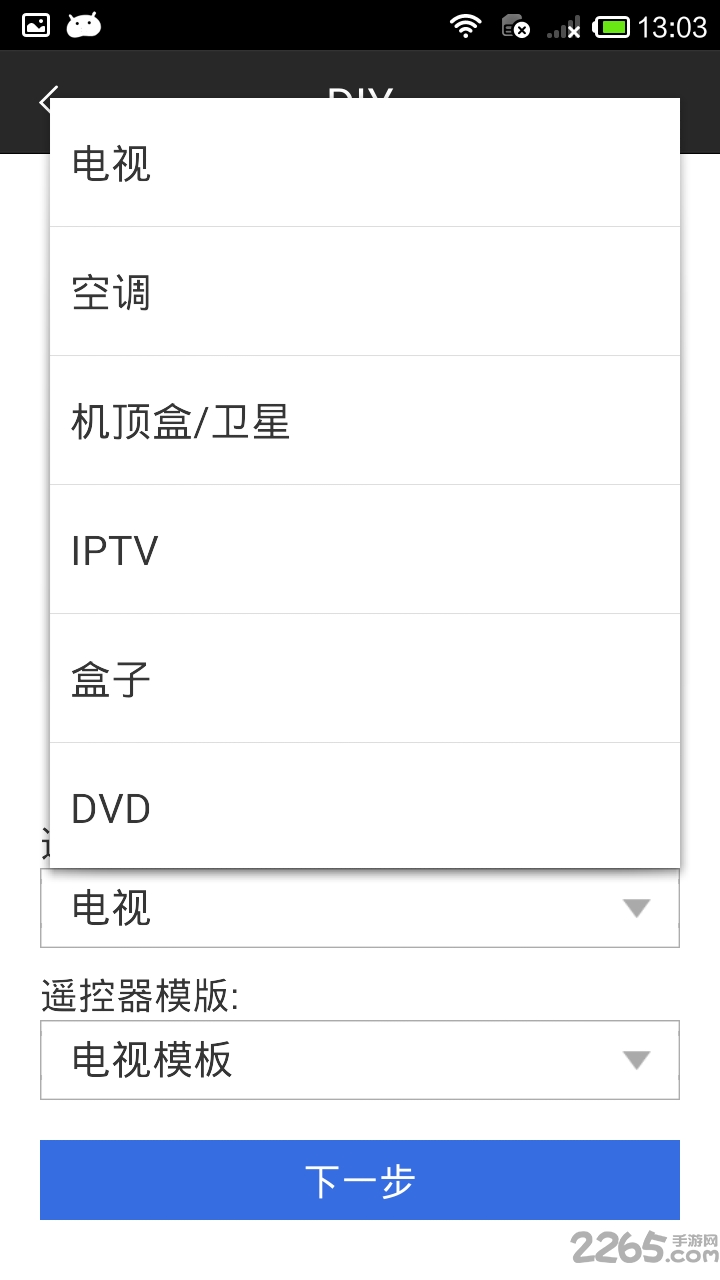Tap the Android robot icon in status bar
This screenshot has height=1280, width=720.
(x=84, y=24)
